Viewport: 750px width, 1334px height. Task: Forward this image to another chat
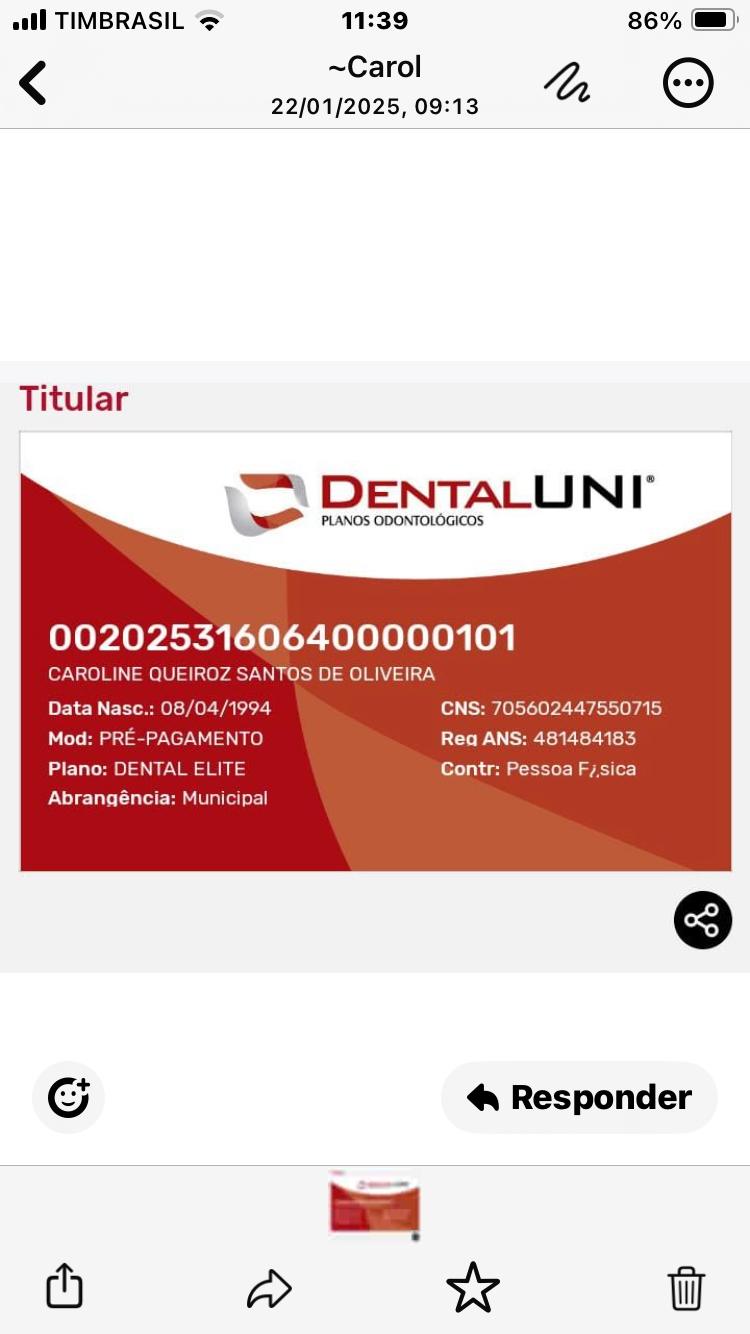[269, 1288]
